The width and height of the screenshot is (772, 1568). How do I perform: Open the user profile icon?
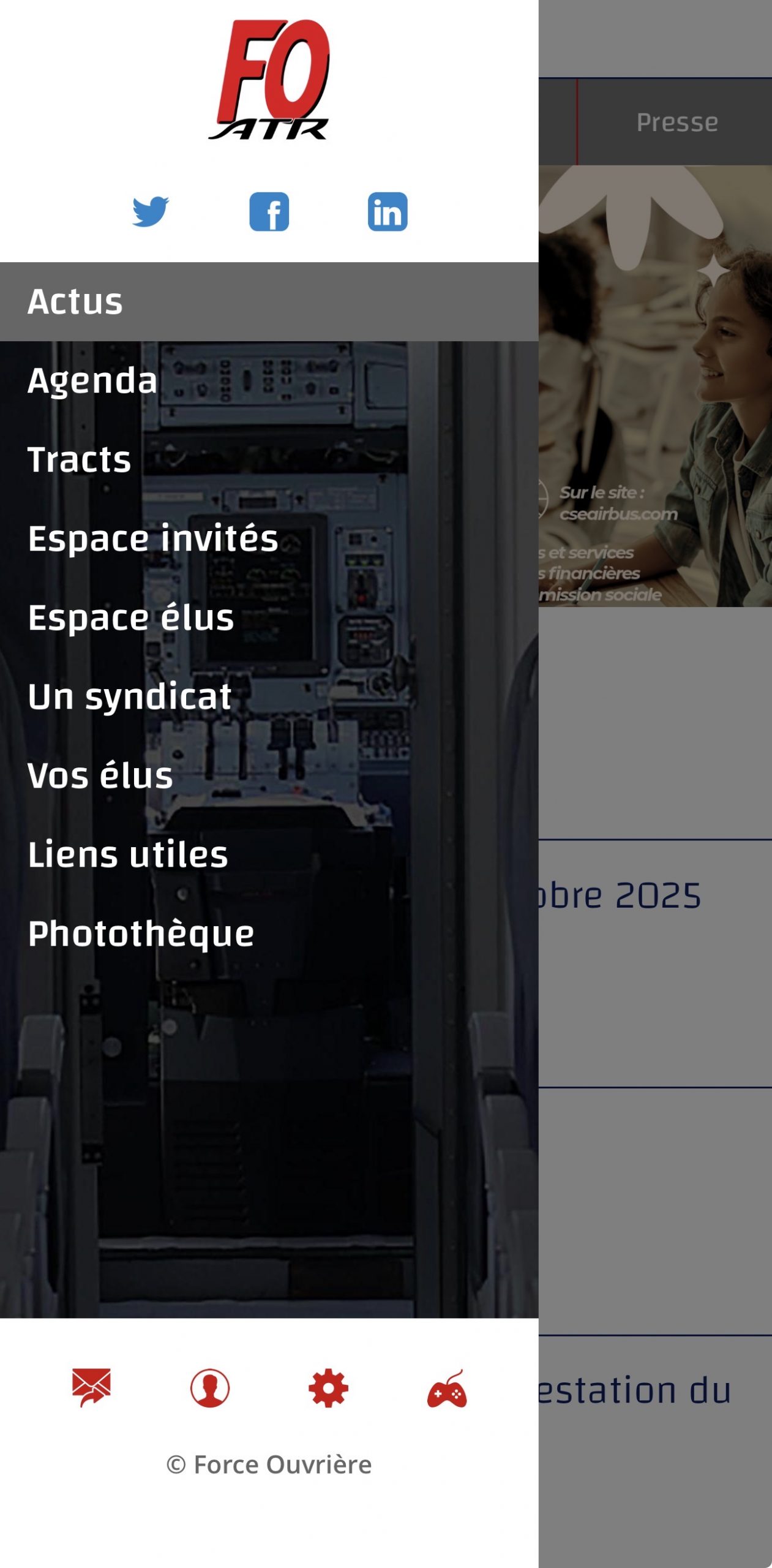(210, 1388)
